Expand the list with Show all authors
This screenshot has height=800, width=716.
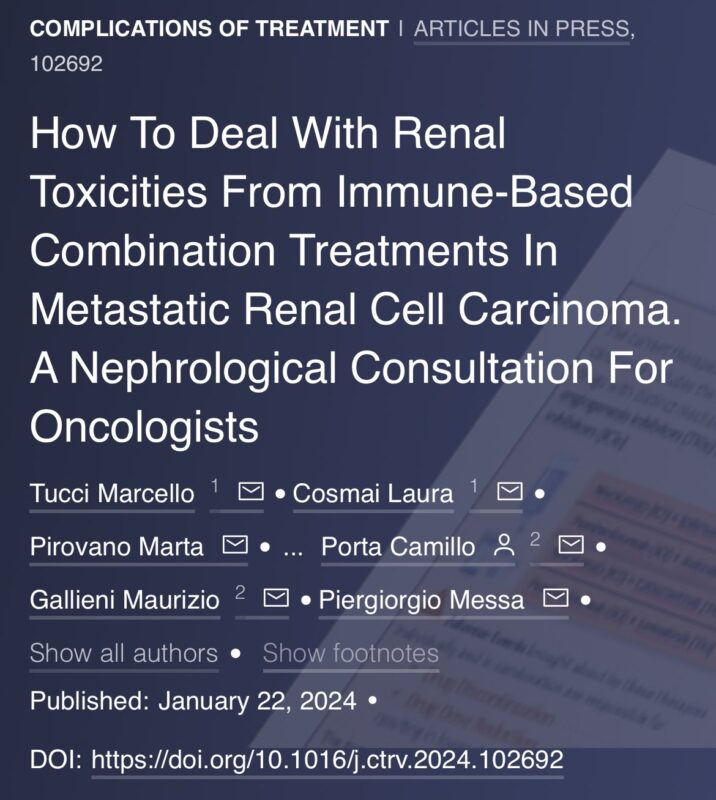[123, 654]
